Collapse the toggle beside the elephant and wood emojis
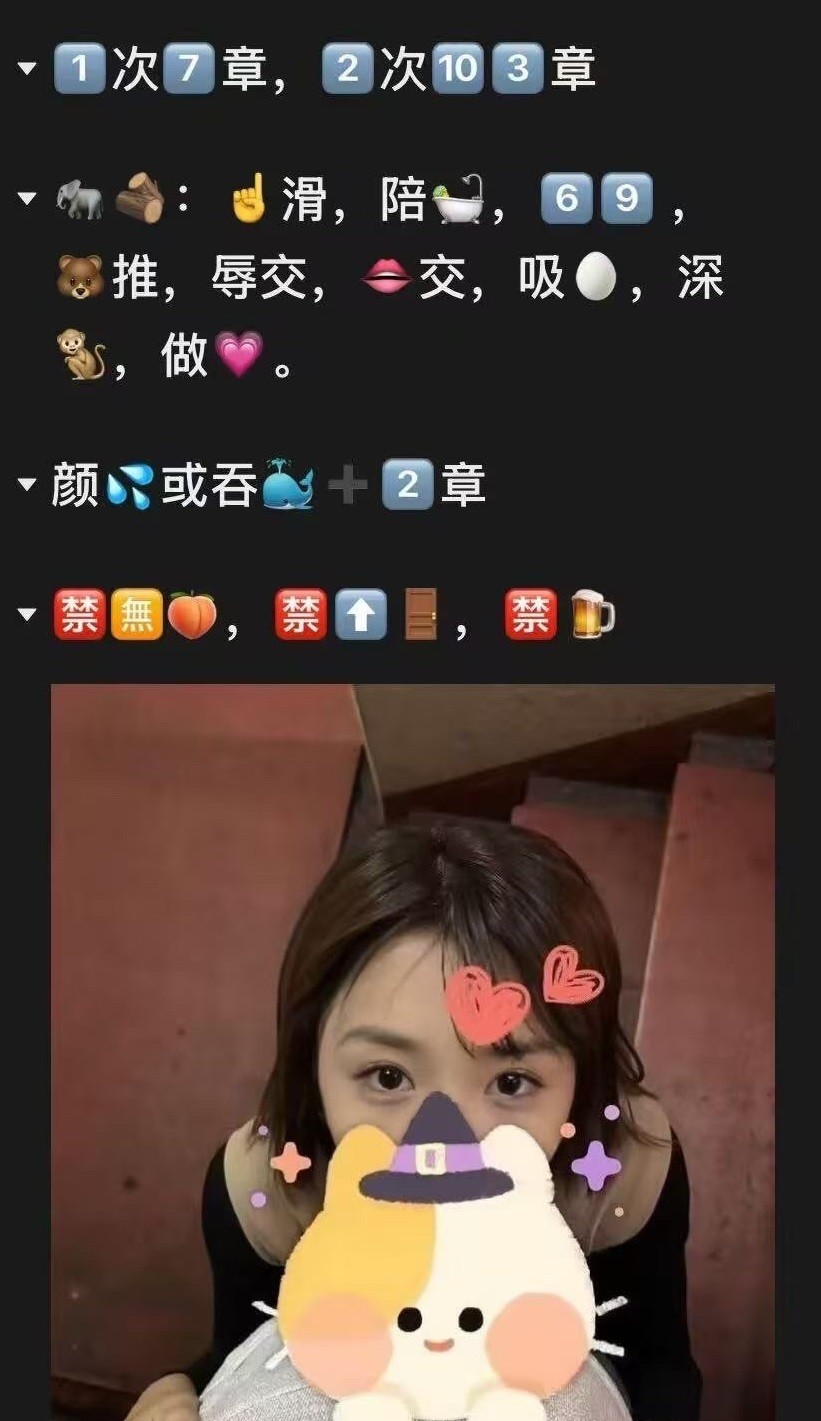 coord(27,199)
